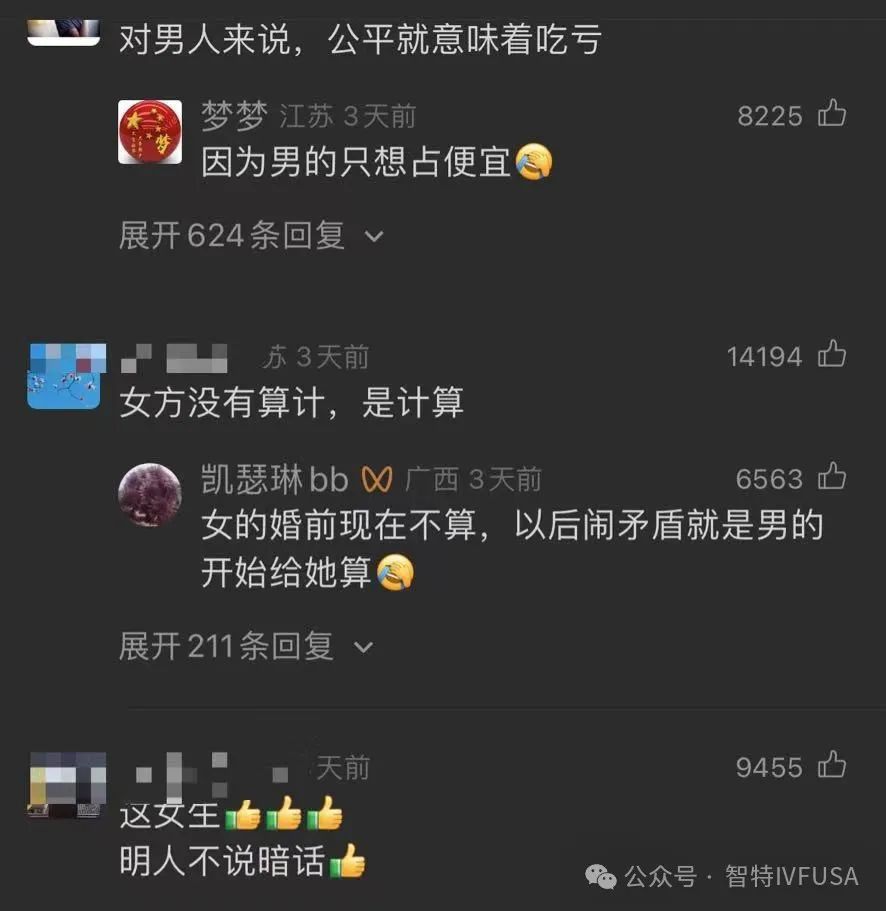
Task: Open 梦梦's username
Action: tap(233, 116)
